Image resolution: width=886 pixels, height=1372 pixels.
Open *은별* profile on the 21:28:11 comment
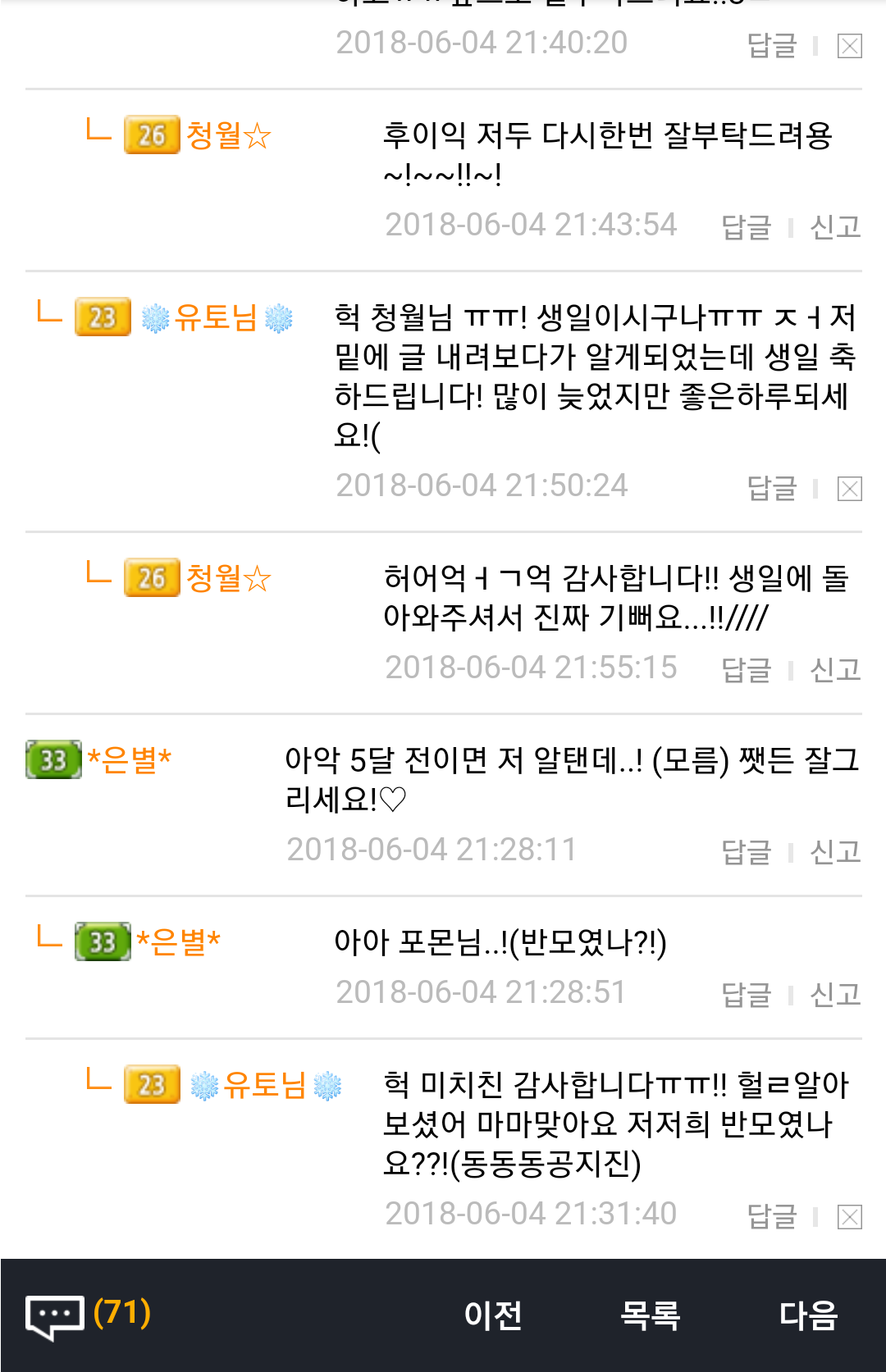(x=129, y=760)
